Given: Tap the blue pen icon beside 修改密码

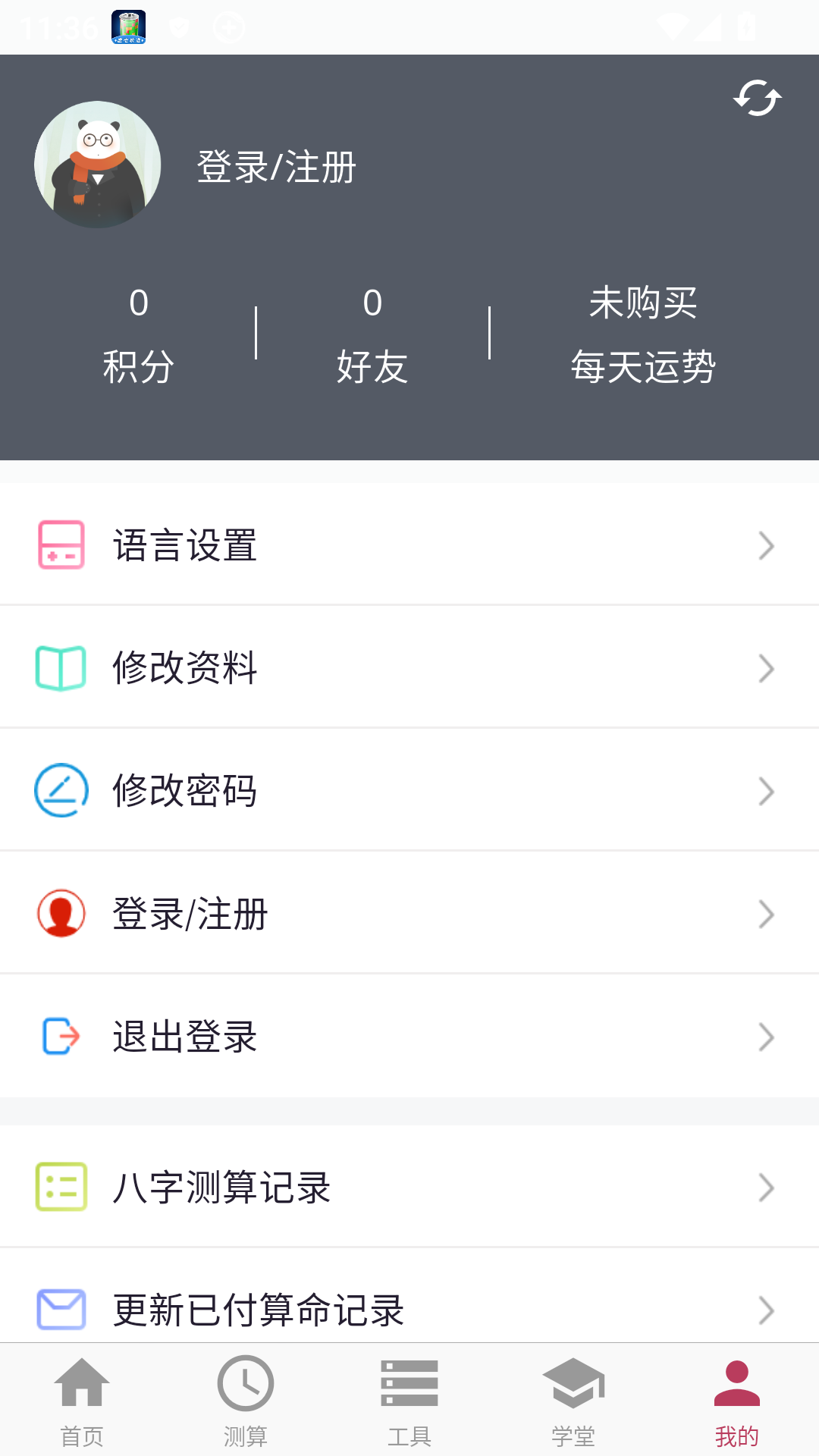Looking at the screenshot, I should click(60, 790).
